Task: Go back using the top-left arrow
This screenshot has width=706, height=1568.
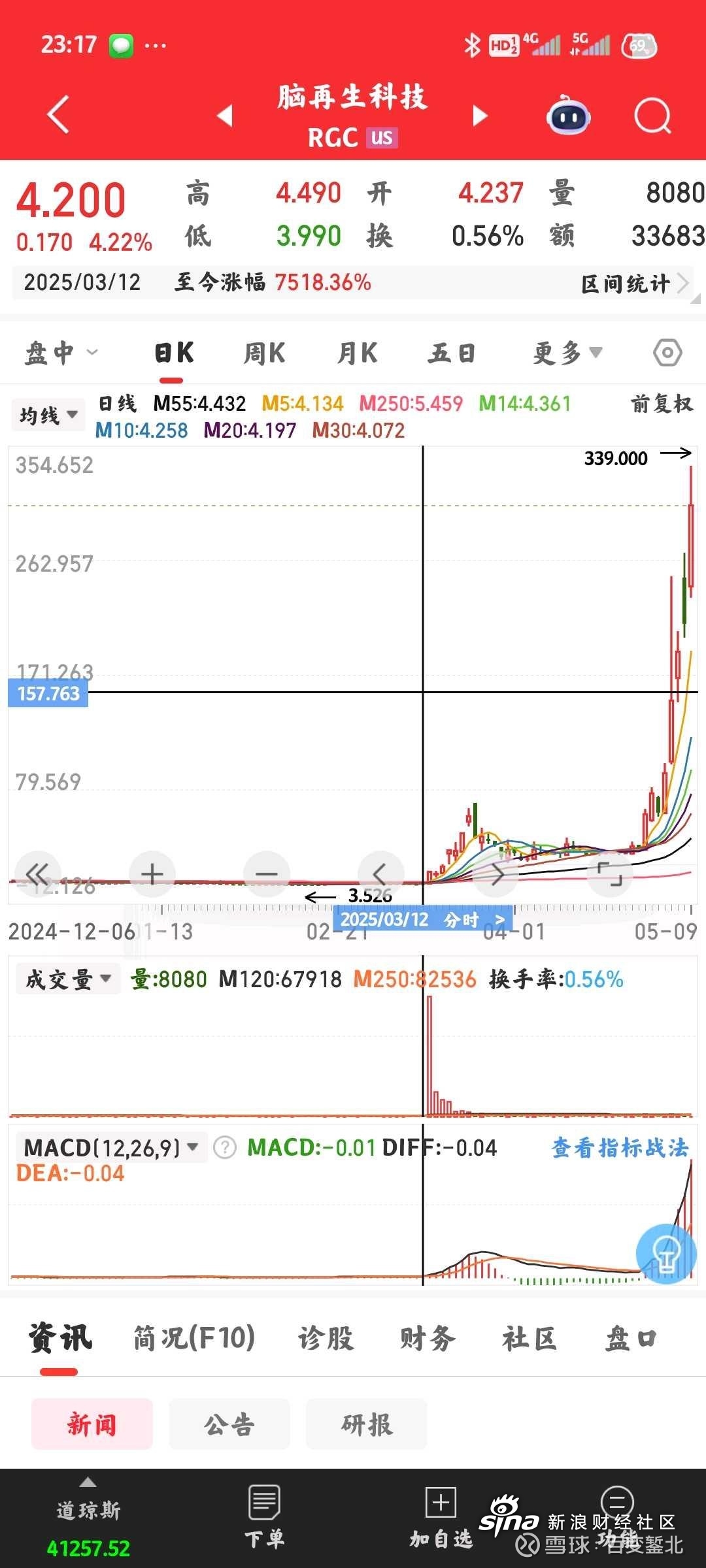Action: 58,115
